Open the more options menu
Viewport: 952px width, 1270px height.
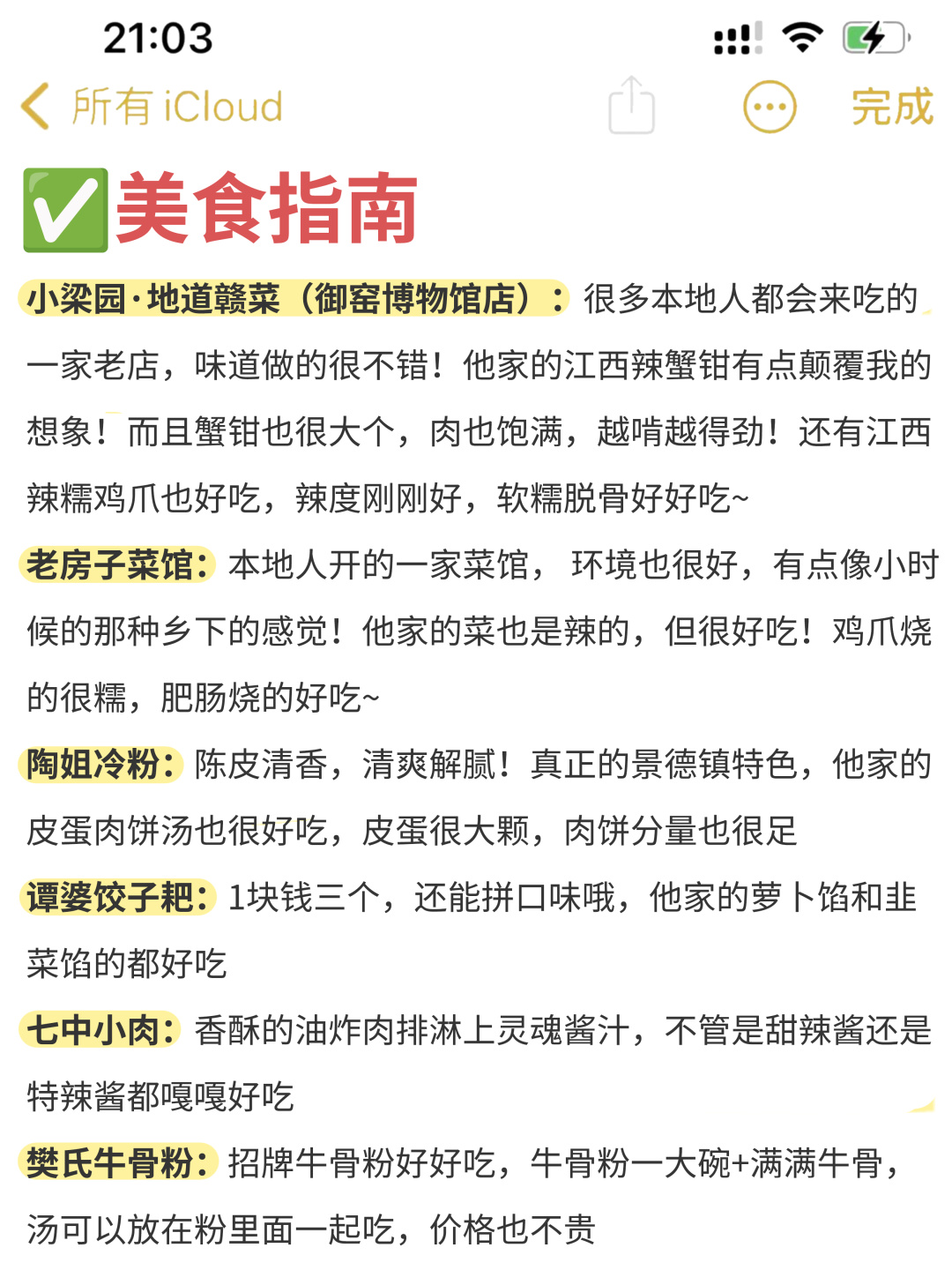click(770, 107)
